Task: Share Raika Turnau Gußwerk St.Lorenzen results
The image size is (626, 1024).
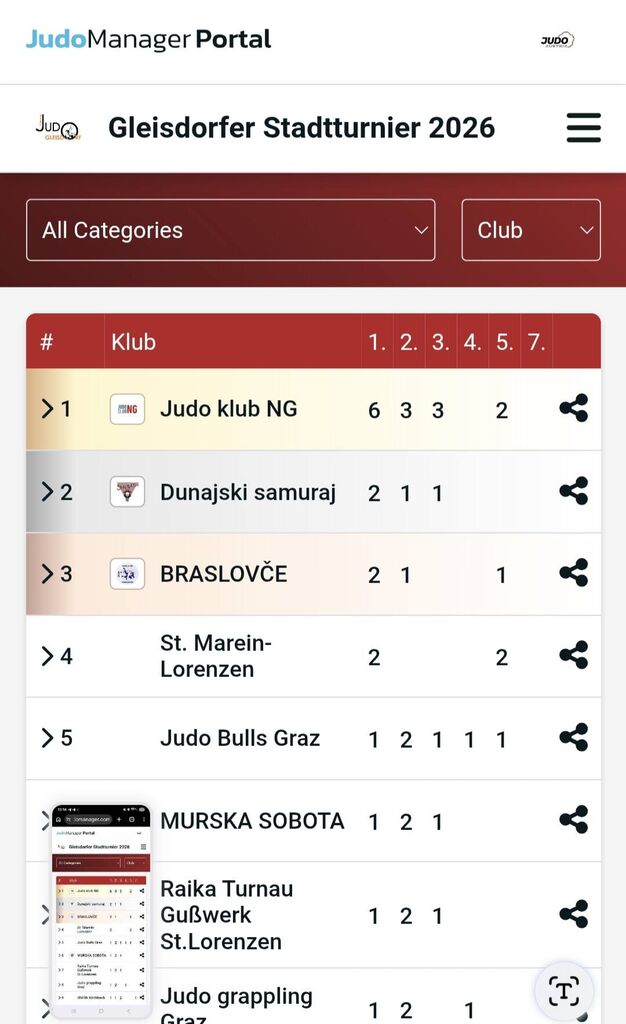Action: point(573,914)
